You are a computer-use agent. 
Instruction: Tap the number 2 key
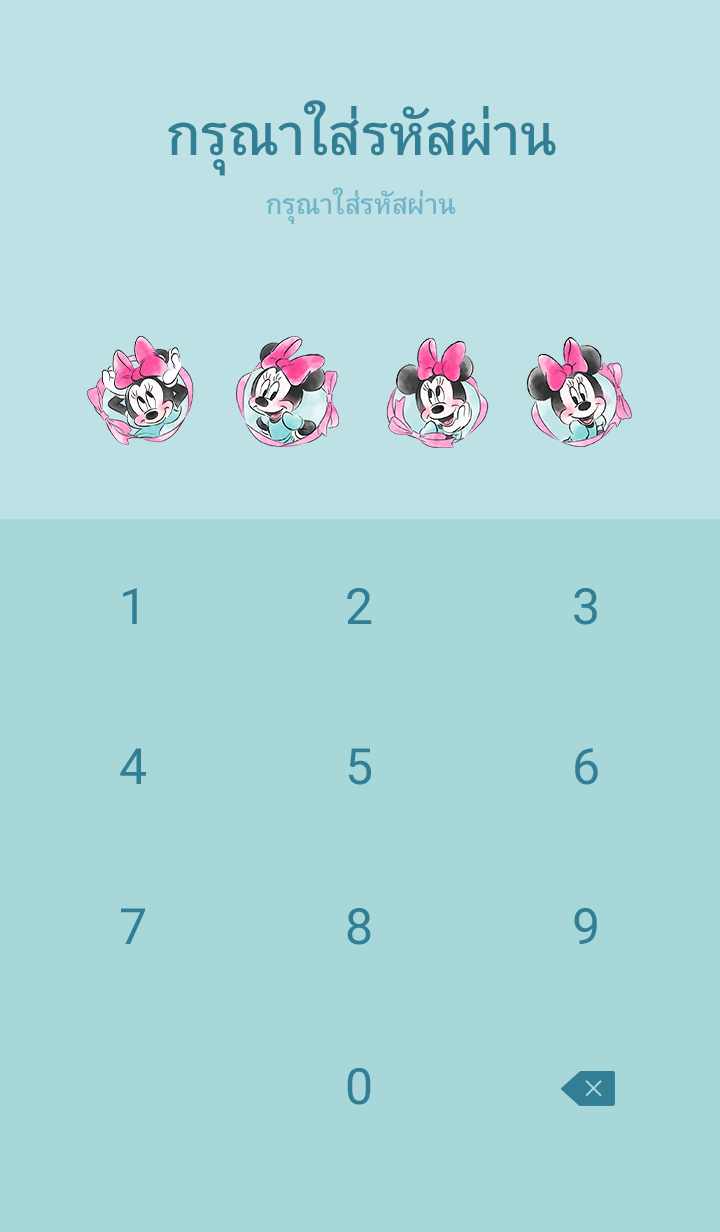coord(359,607)
